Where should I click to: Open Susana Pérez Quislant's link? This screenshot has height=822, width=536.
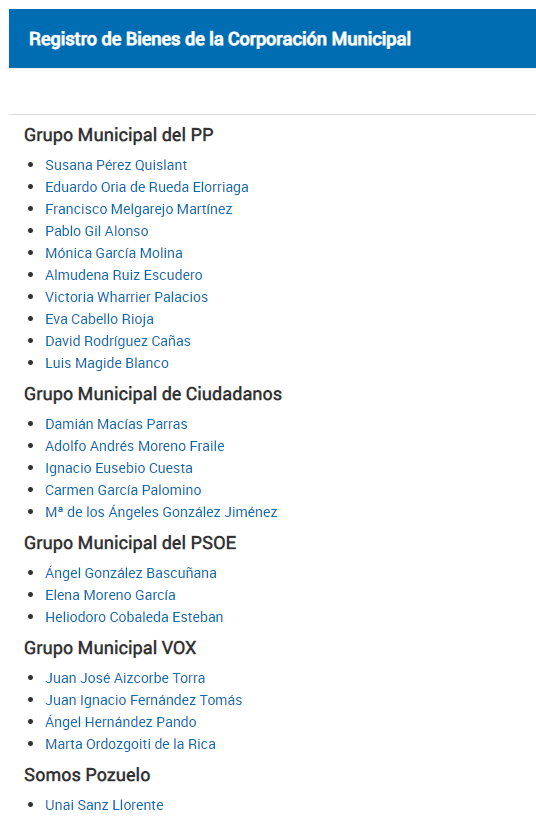(116, 165)
